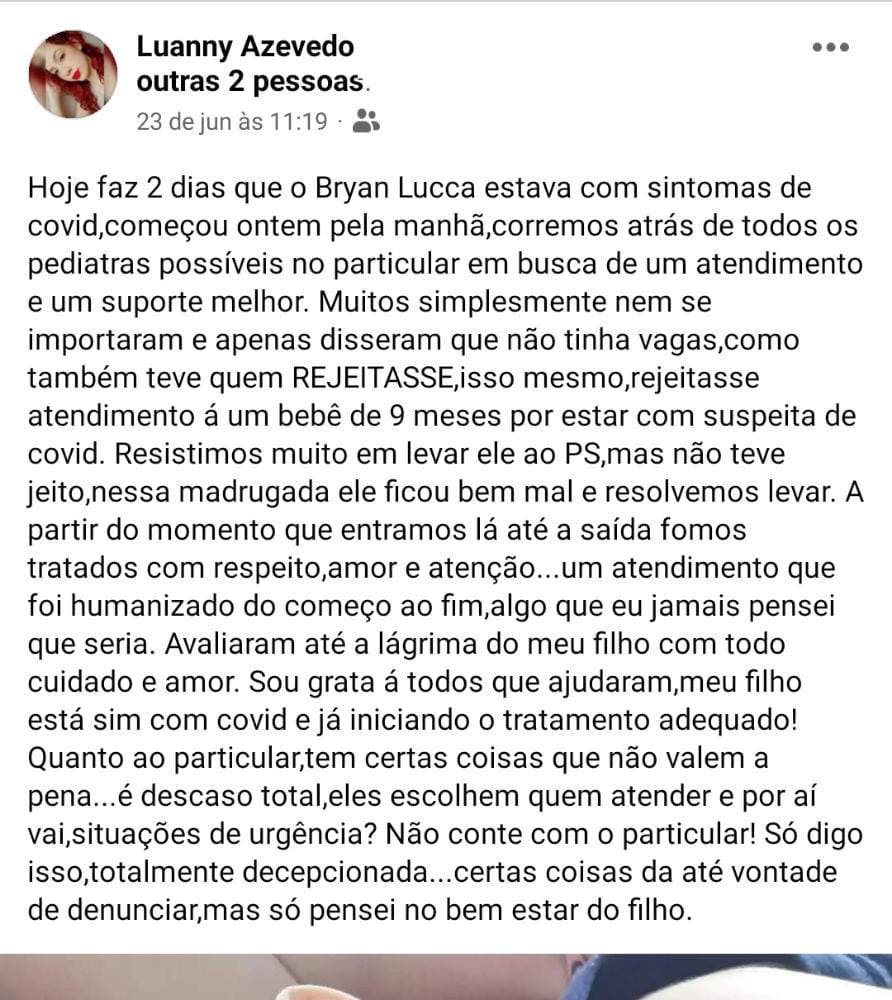Screen dimensions: 892x1000
Task: View the other 2 tagged people
Action: (x=250, y=82)
